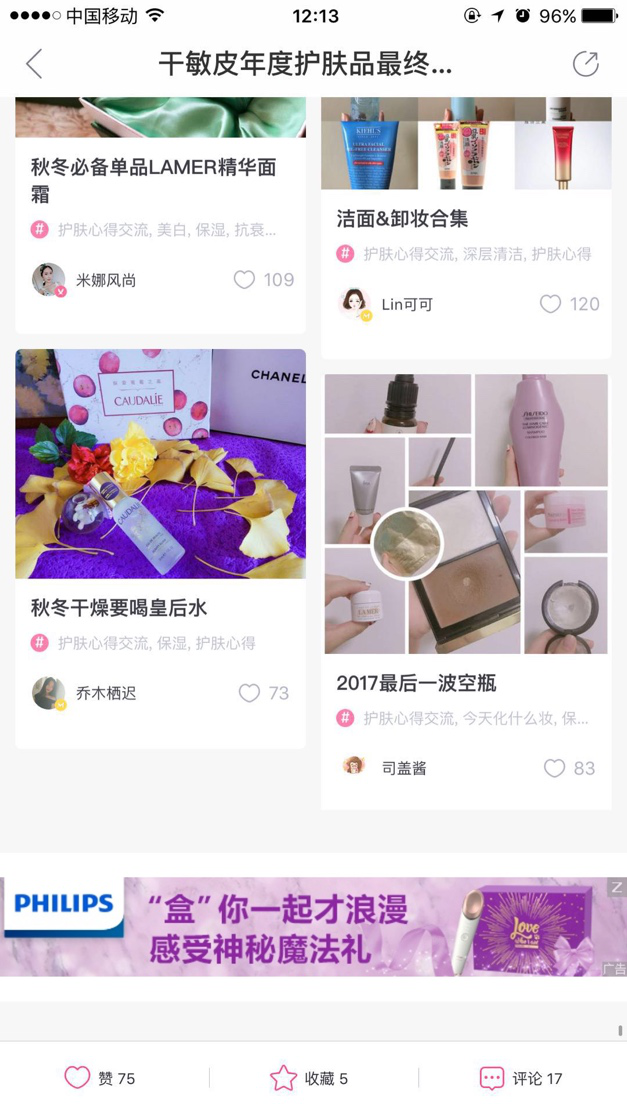The image size is (627, 1115).
Task: Like the post by Lin可可
Action: pyautogui.click(x=551, y=304)
